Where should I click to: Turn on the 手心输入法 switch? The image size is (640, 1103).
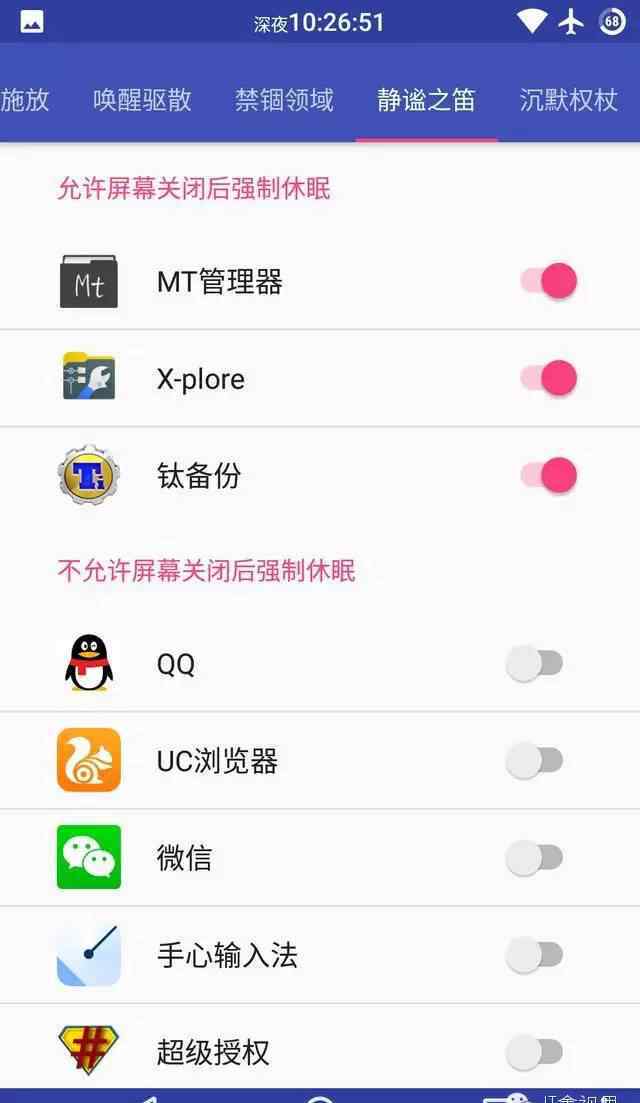click(x=535, y=955)
